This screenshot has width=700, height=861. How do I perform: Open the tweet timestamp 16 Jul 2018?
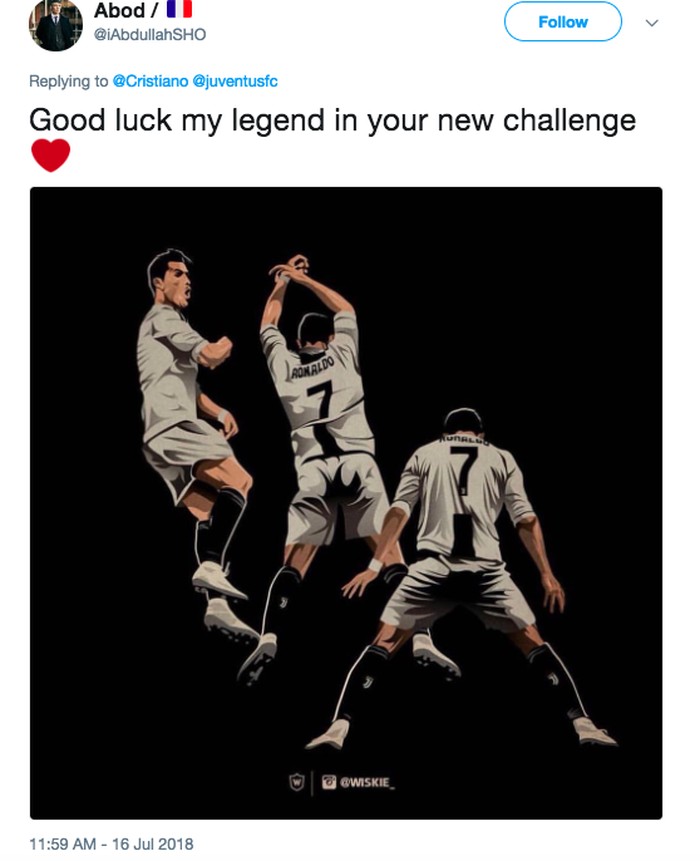110,844
